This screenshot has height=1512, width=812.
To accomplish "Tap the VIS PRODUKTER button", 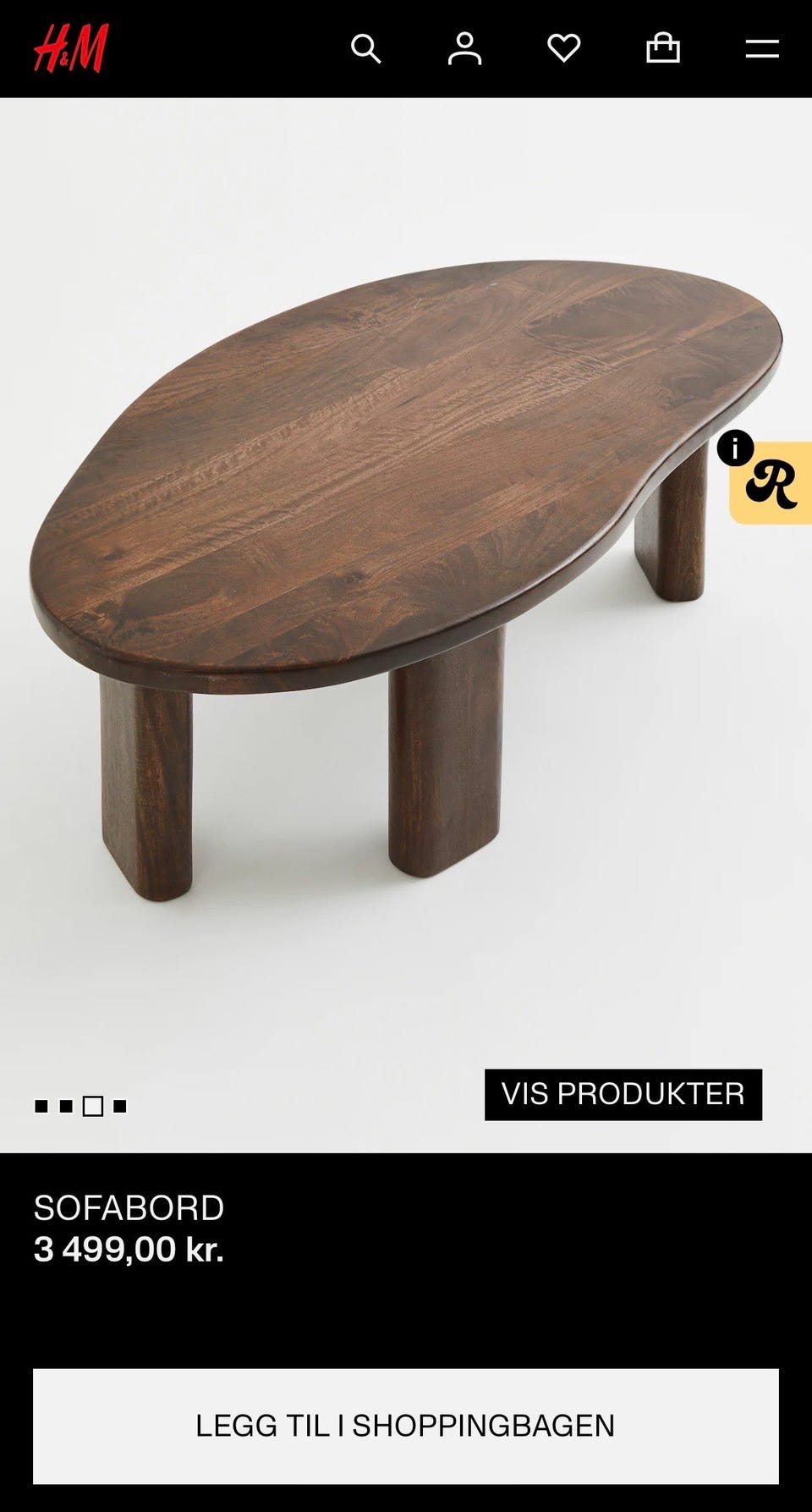I will coord(623,1094).
